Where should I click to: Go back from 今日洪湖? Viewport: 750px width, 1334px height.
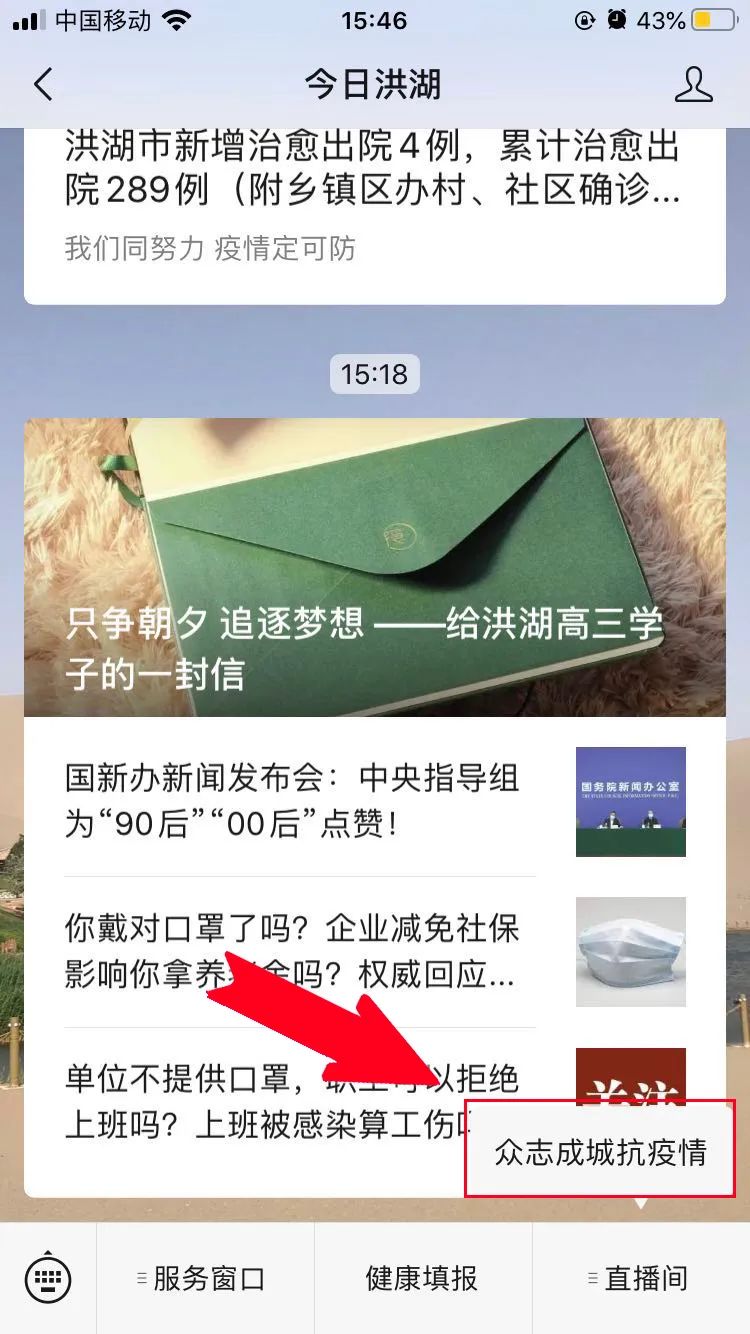43,85
